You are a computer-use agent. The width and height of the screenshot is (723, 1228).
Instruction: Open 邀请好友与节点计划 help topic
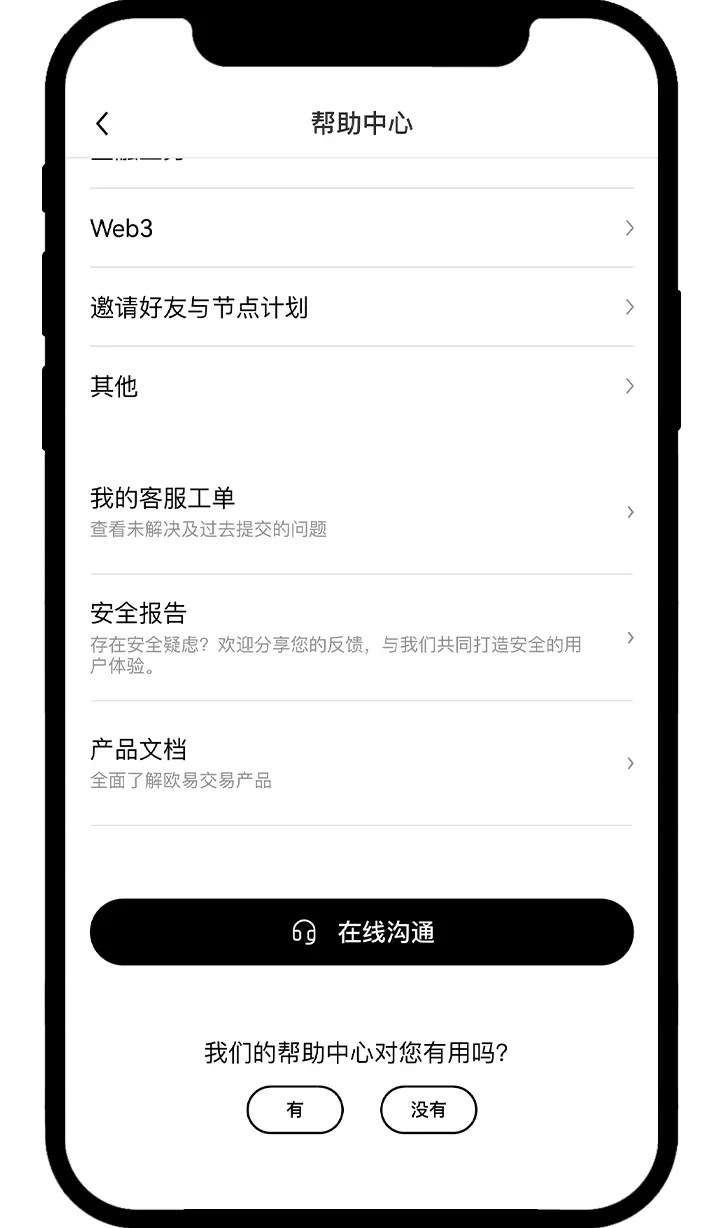point(361,307)
